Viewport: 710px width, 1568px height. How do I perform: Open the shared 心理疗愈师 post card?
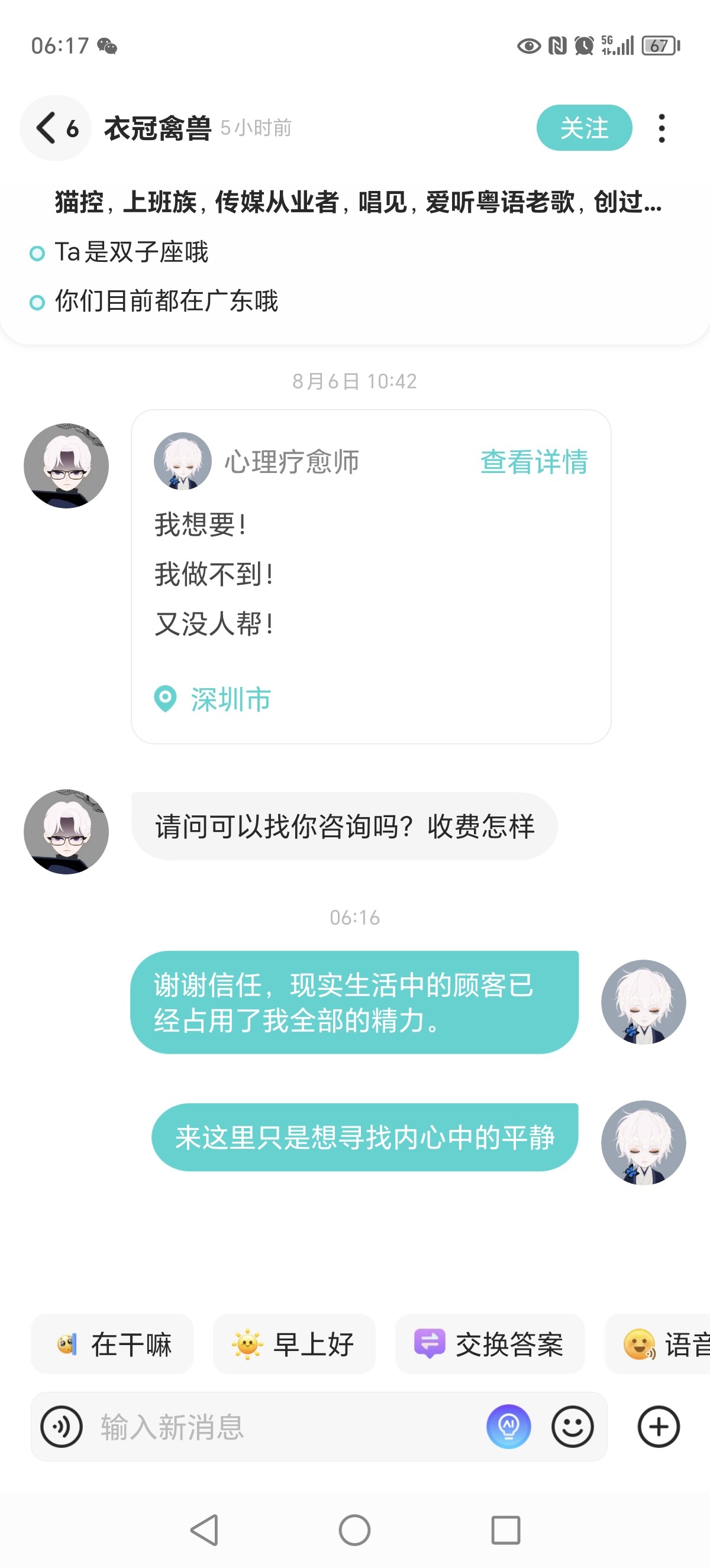[371, 576]
